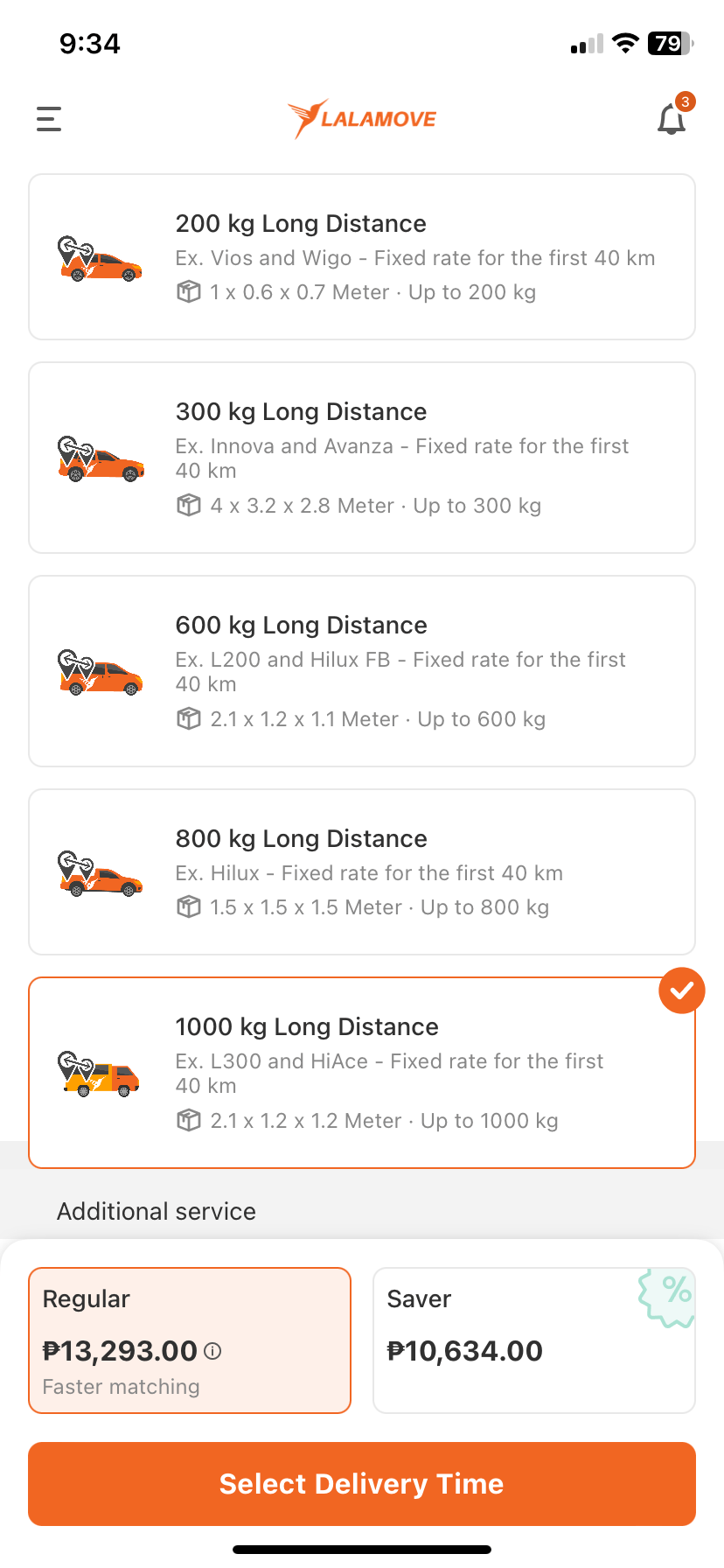
Task: Tap the Hilux icon for 800 kg Long Distance
Action: (101, 875)
